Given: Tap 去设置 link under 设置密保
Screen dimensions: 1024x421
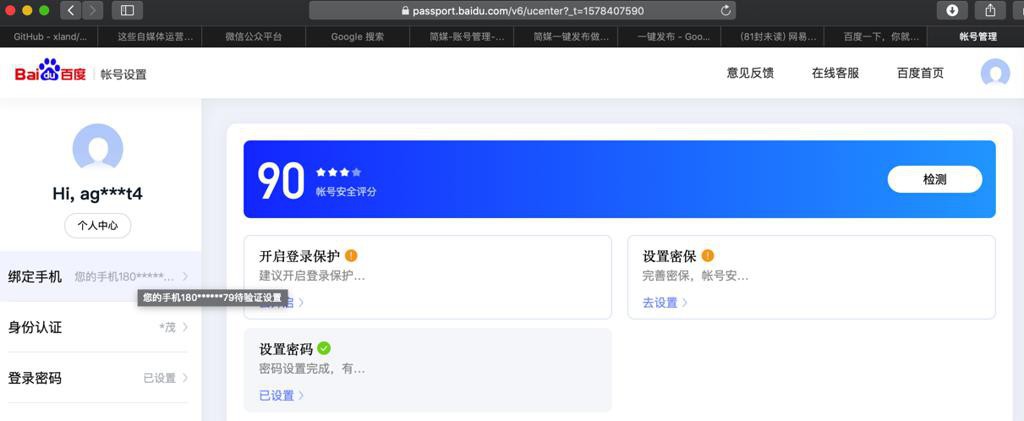Looking at the screenshot, I should (664, 302).
